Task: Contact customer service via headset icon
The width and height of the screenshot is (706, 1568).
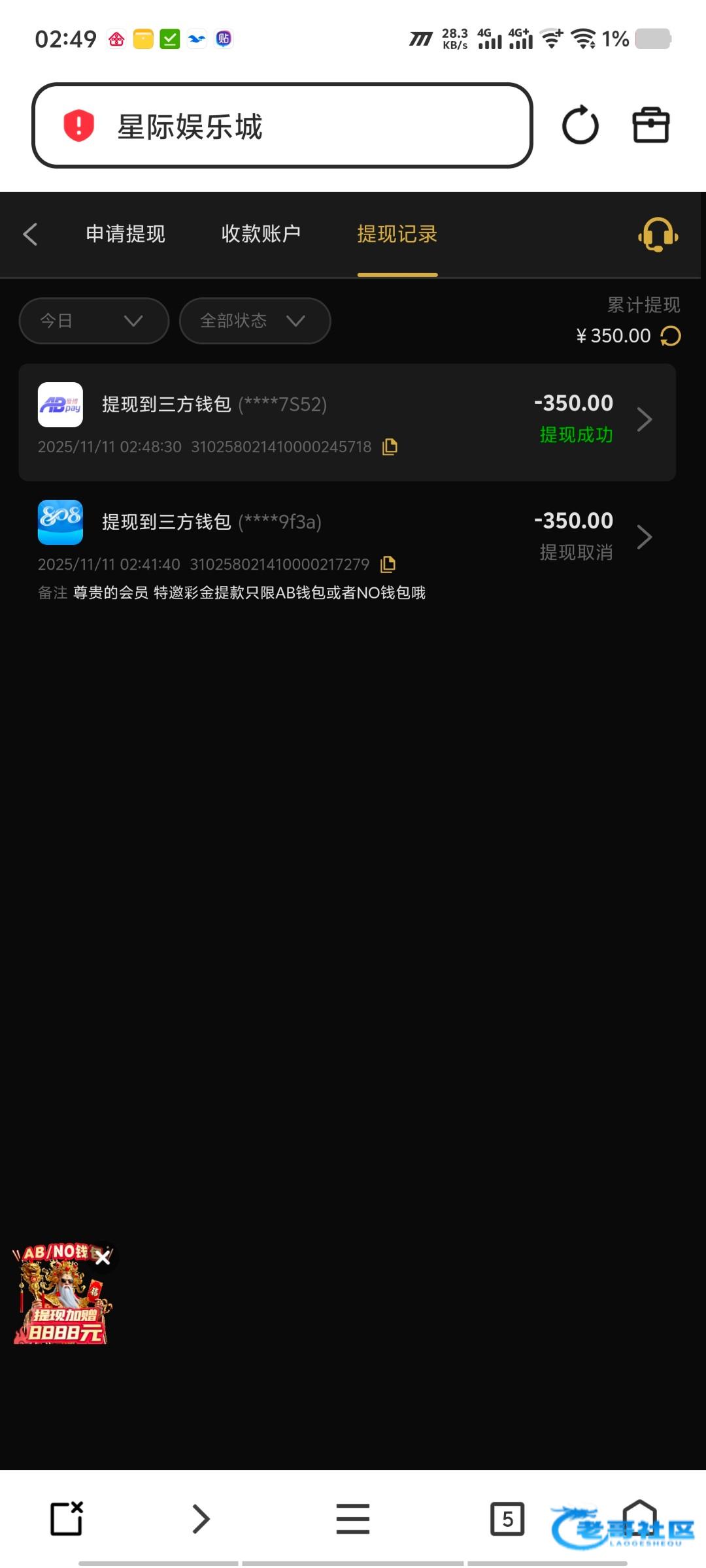Action: [x=658, y=235]
